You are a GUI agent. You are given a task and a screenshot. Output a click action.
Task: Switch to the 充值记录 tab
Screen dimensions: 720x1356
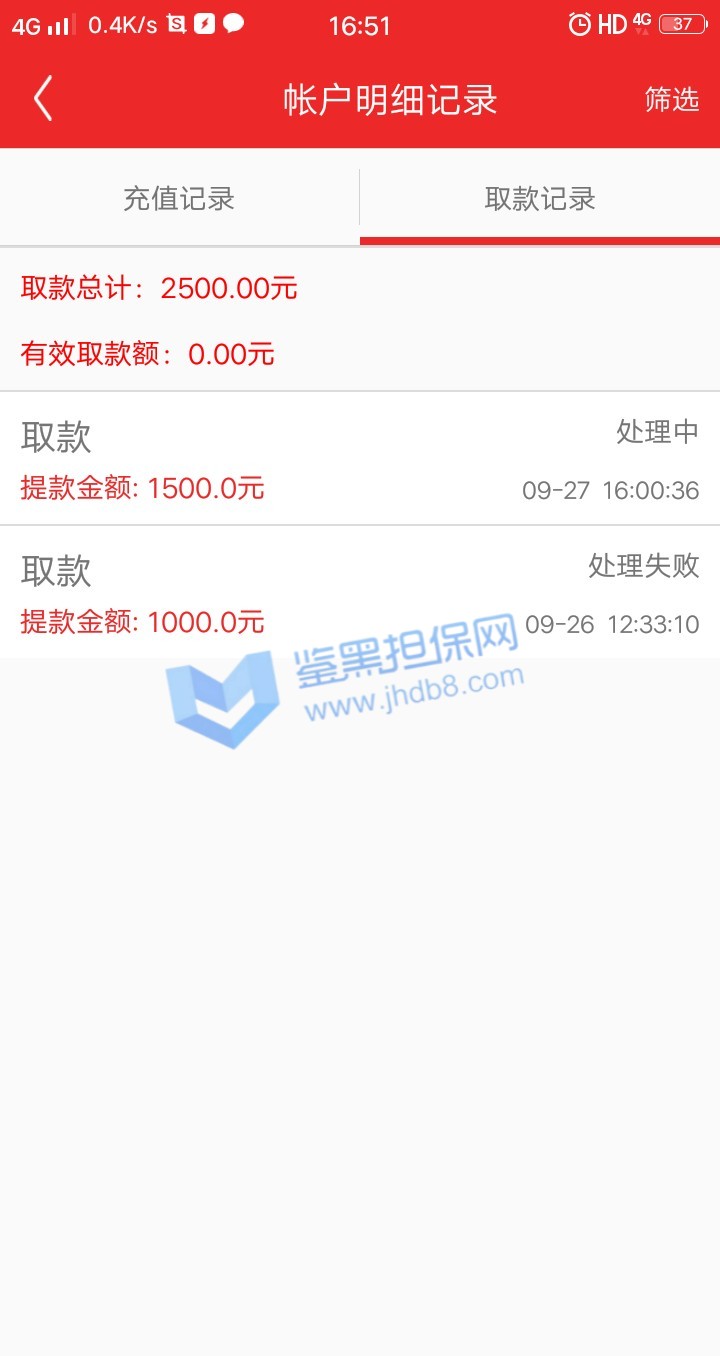point(179,198)
